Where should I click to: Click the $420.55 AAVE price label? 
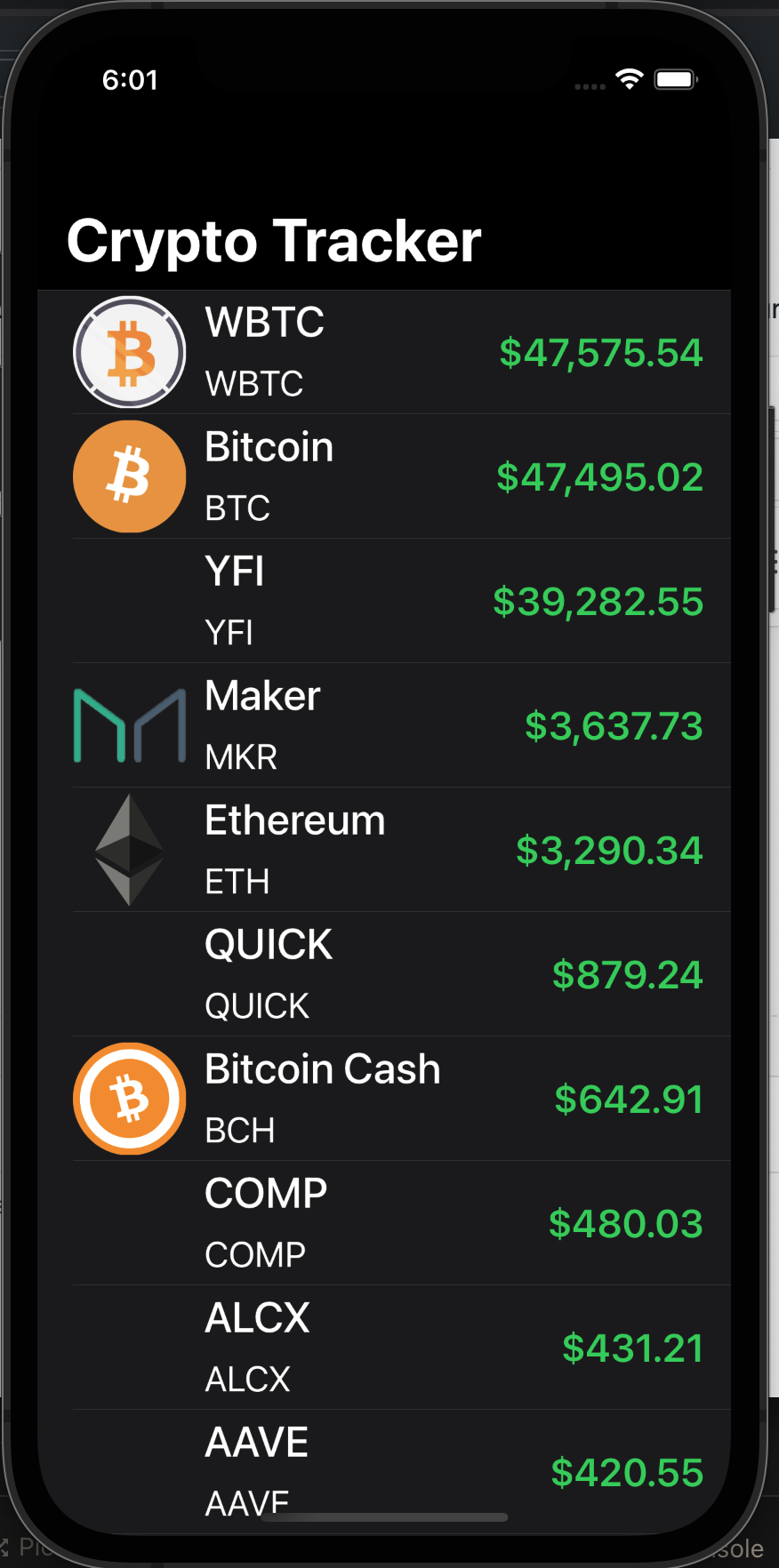click(626, 1473)
